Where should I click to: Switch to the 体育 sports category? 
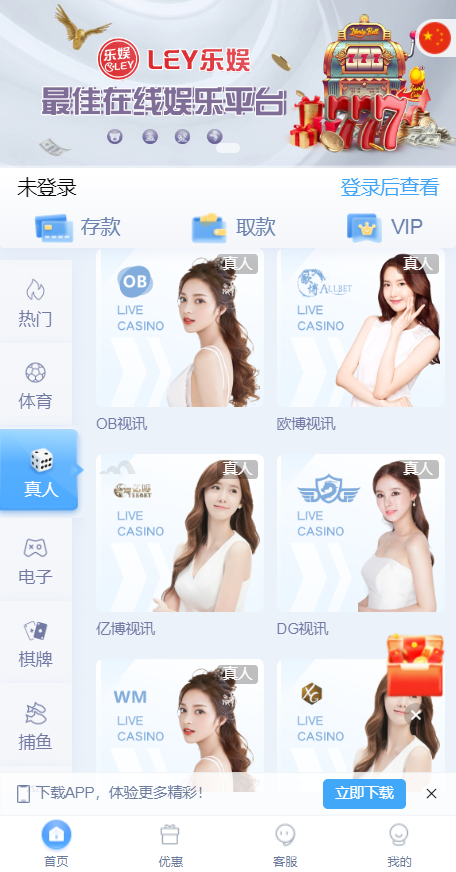pos(36,385)
